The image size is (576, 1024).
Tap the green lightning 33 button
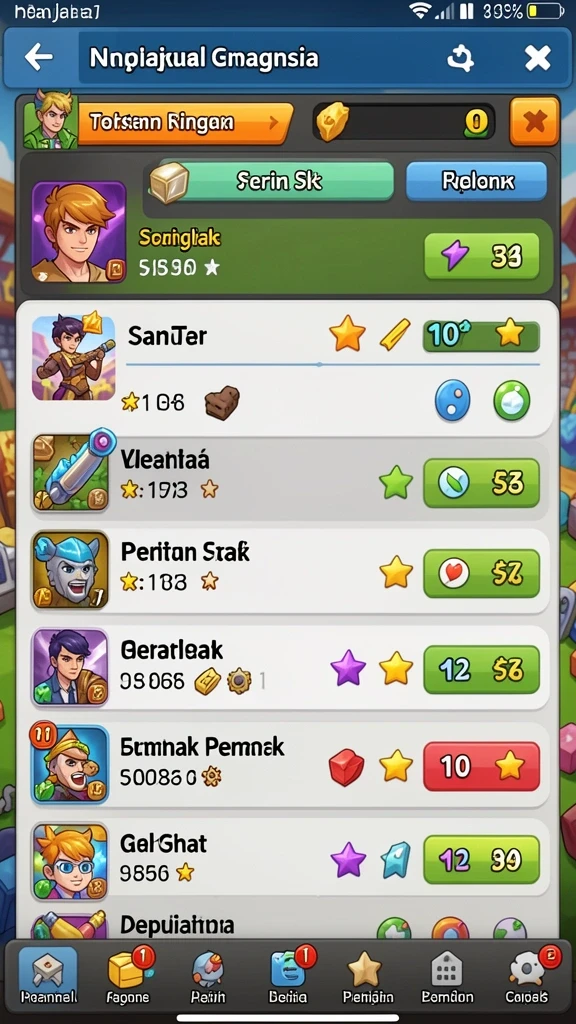[482, 256]
